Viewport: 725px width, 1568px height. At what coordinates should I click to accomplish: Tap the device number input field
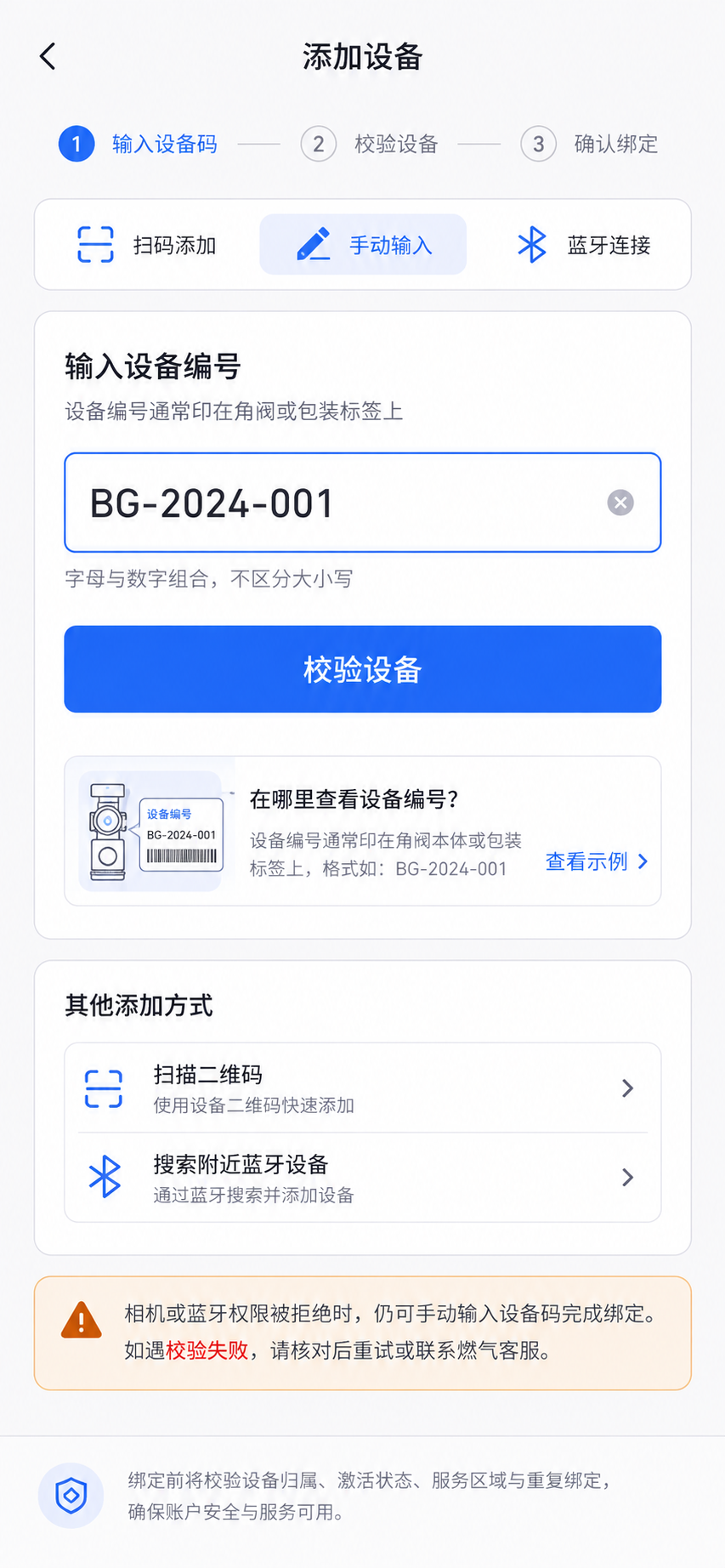click(363, 503)
